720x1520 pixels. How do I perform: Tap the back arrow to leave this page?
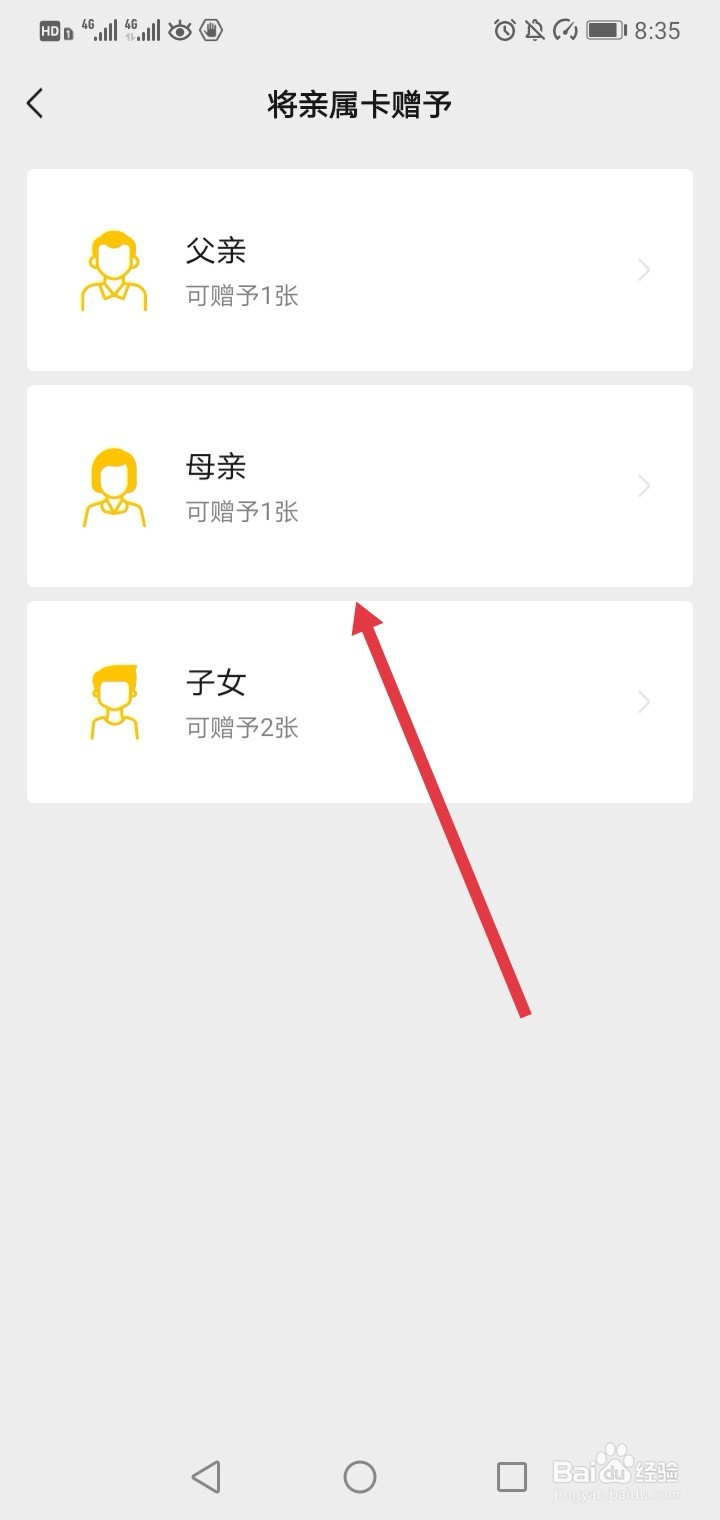coord(35,103)
